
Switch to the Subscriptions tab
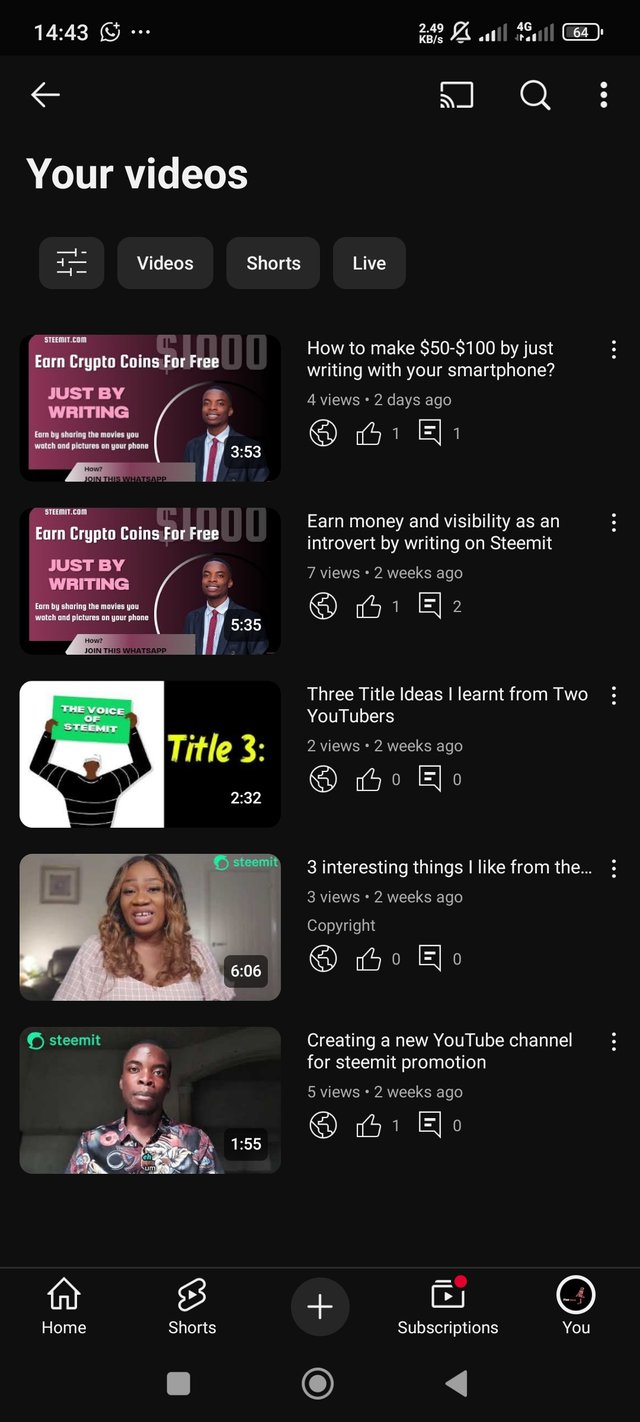coord(447,1307)
